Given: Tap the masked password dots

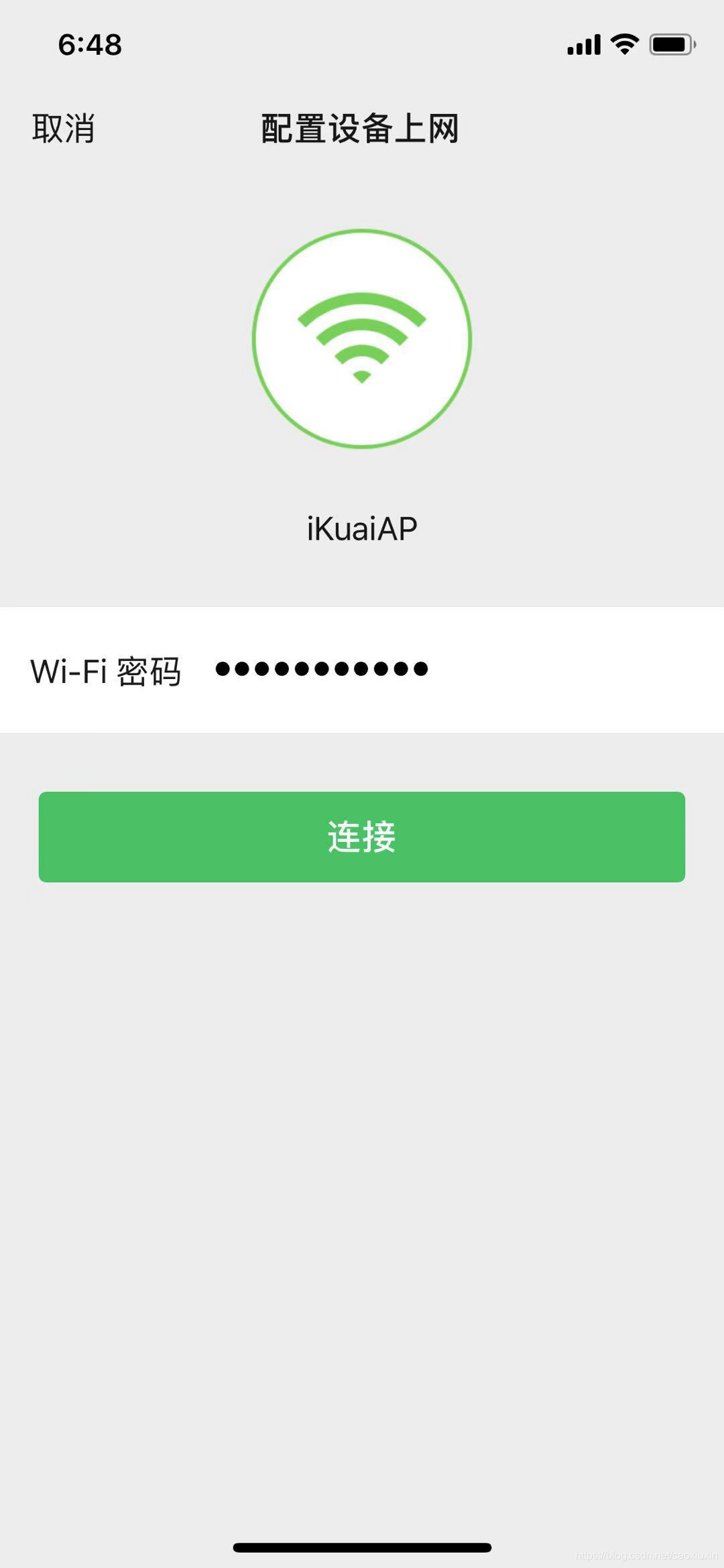Looking at the screenshot, I should click(x=320, y=669).
